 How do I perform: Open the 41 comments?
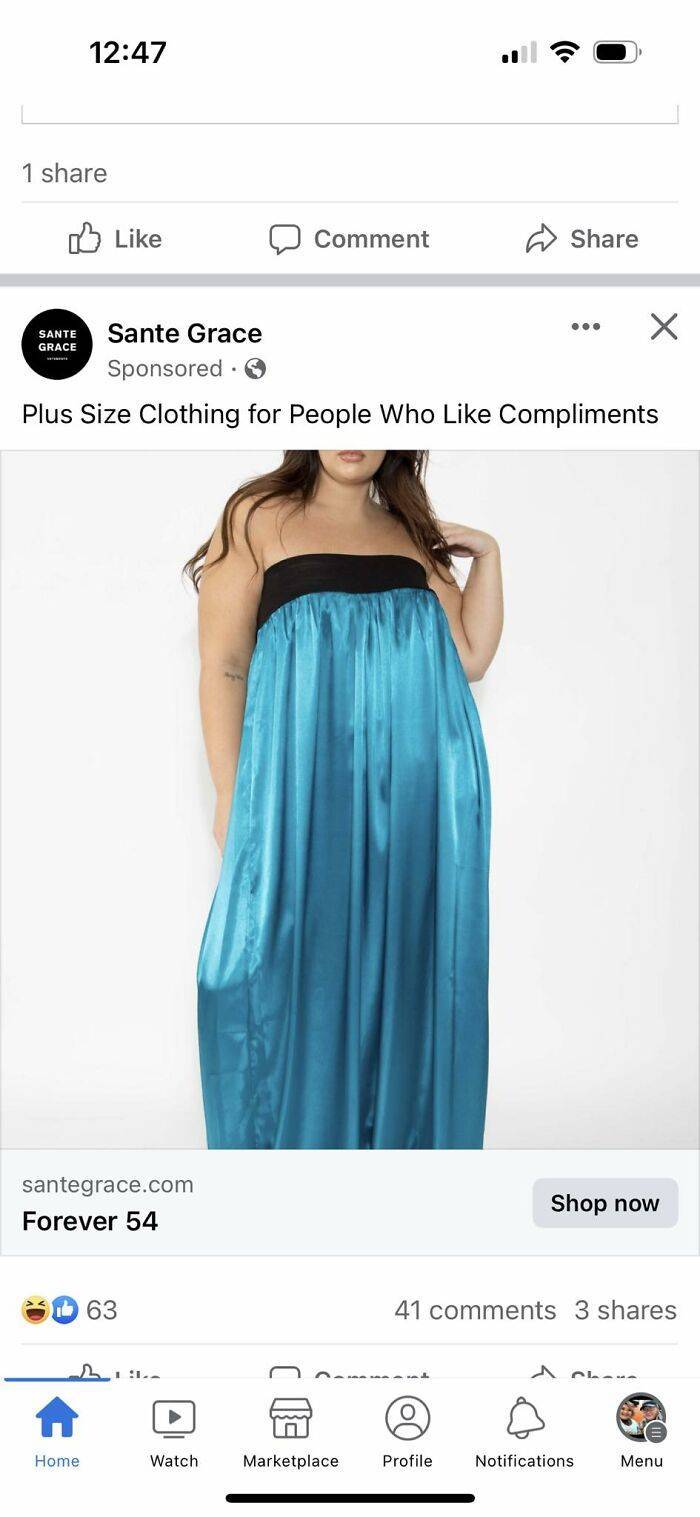coord(475,1310)
